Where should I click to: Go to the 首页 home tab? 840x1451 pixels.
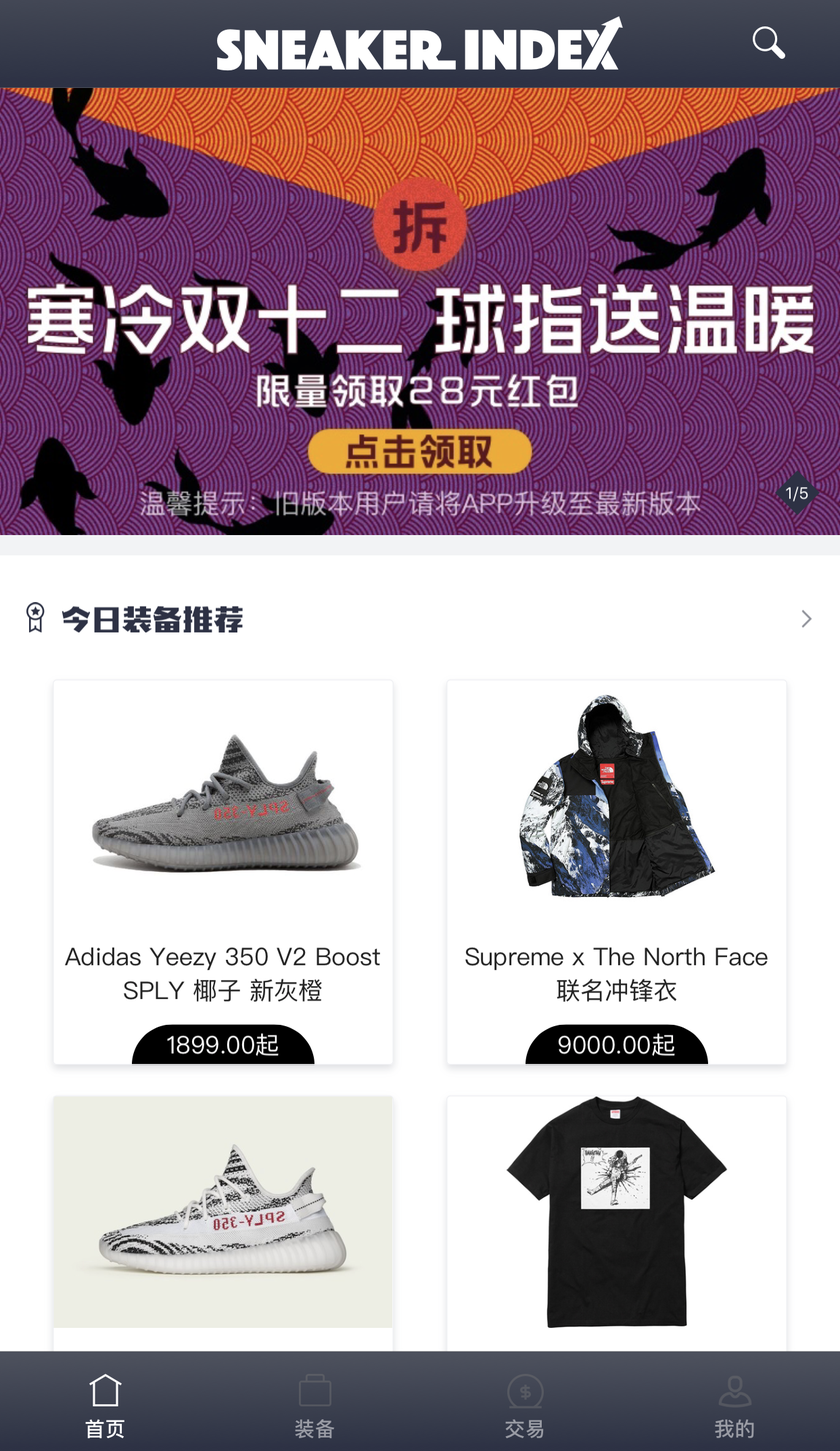point(105,1404)
